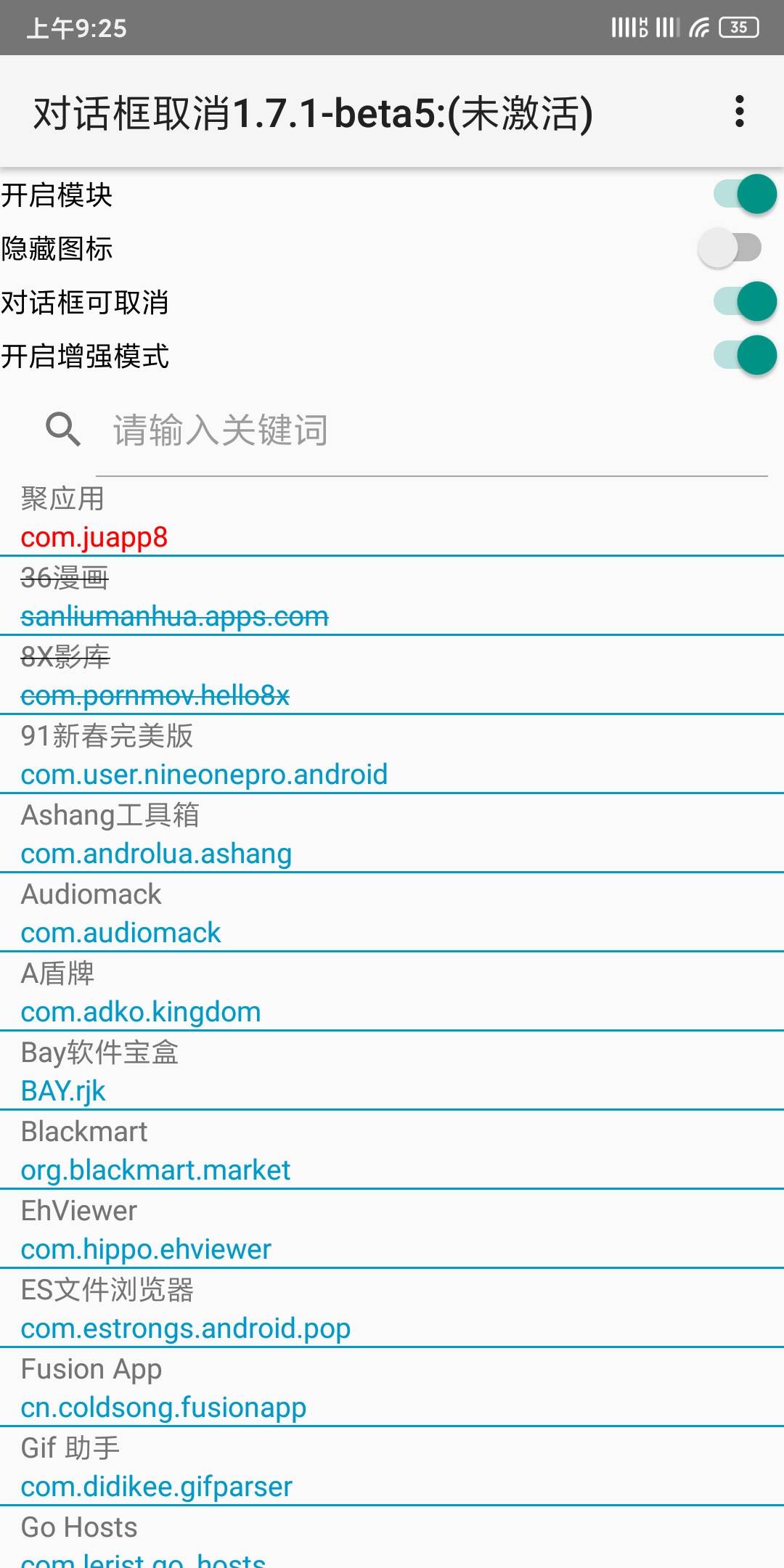Choose the Fusion App row
The image size is (784, 1568).
[392, 1388]
